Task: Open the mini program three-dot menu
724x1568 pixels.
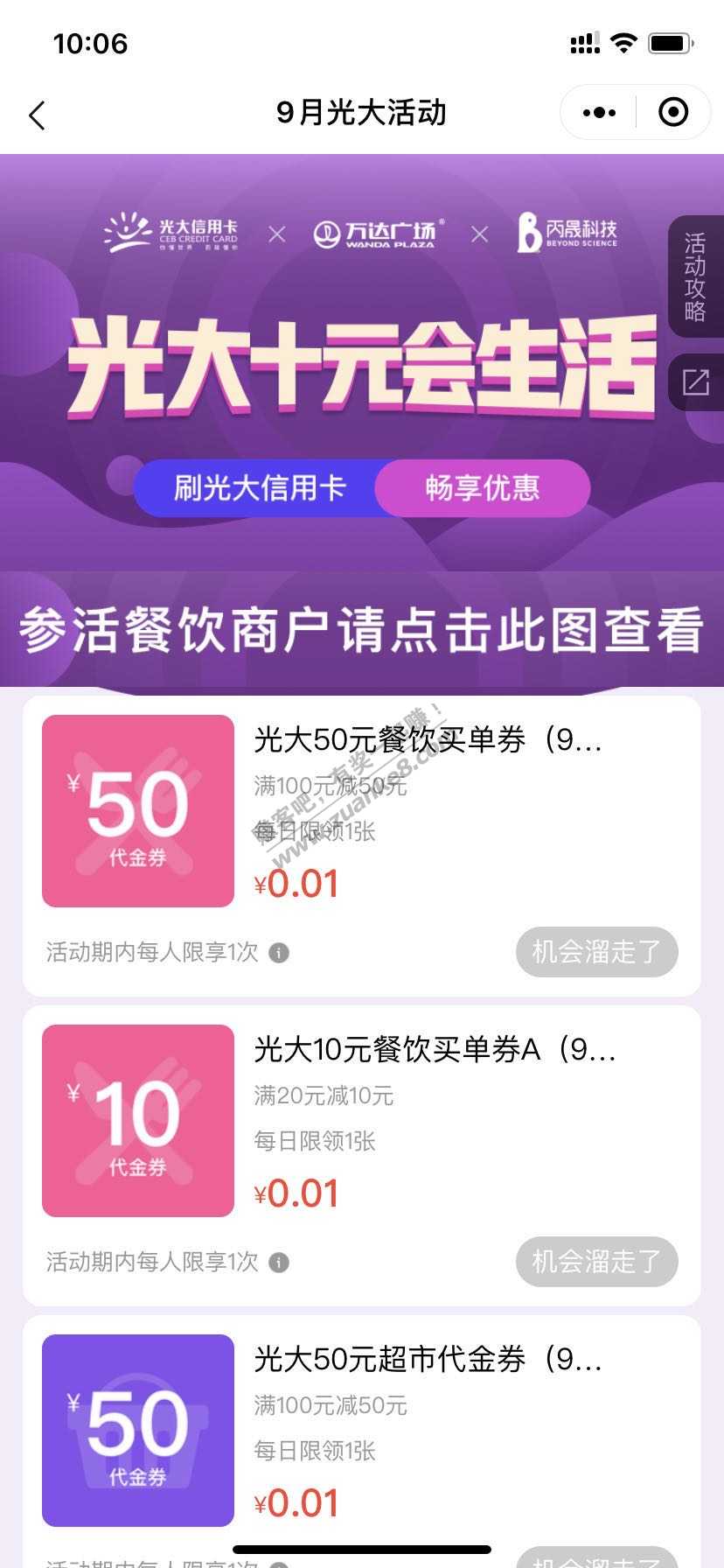Action: 599,113
